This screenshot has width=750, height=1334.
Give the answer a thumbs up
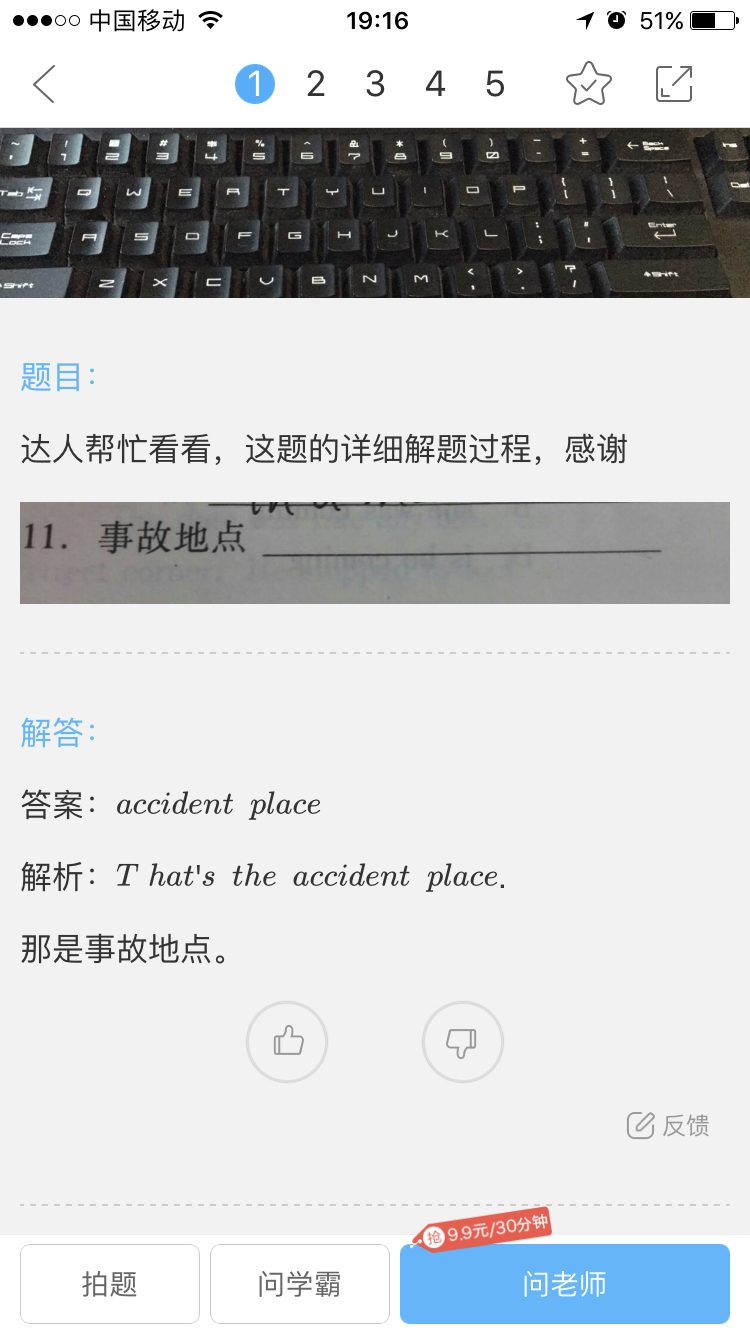(287, 1042)
